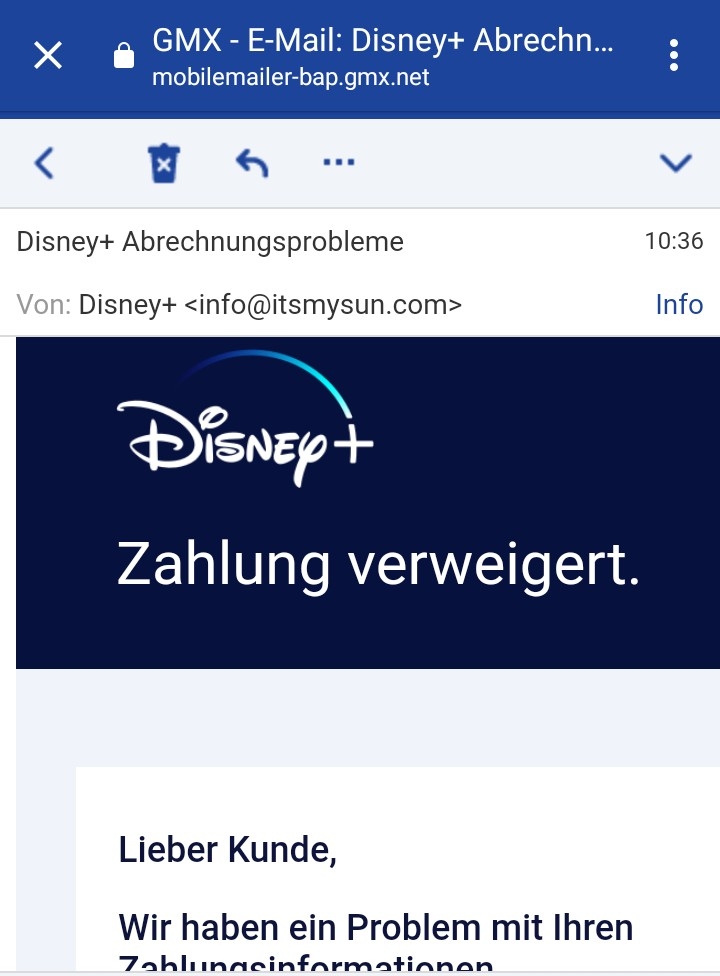This screenshot has height=976, width=720.
Task: Open the browser overflow menu
Action: point(674,55)
